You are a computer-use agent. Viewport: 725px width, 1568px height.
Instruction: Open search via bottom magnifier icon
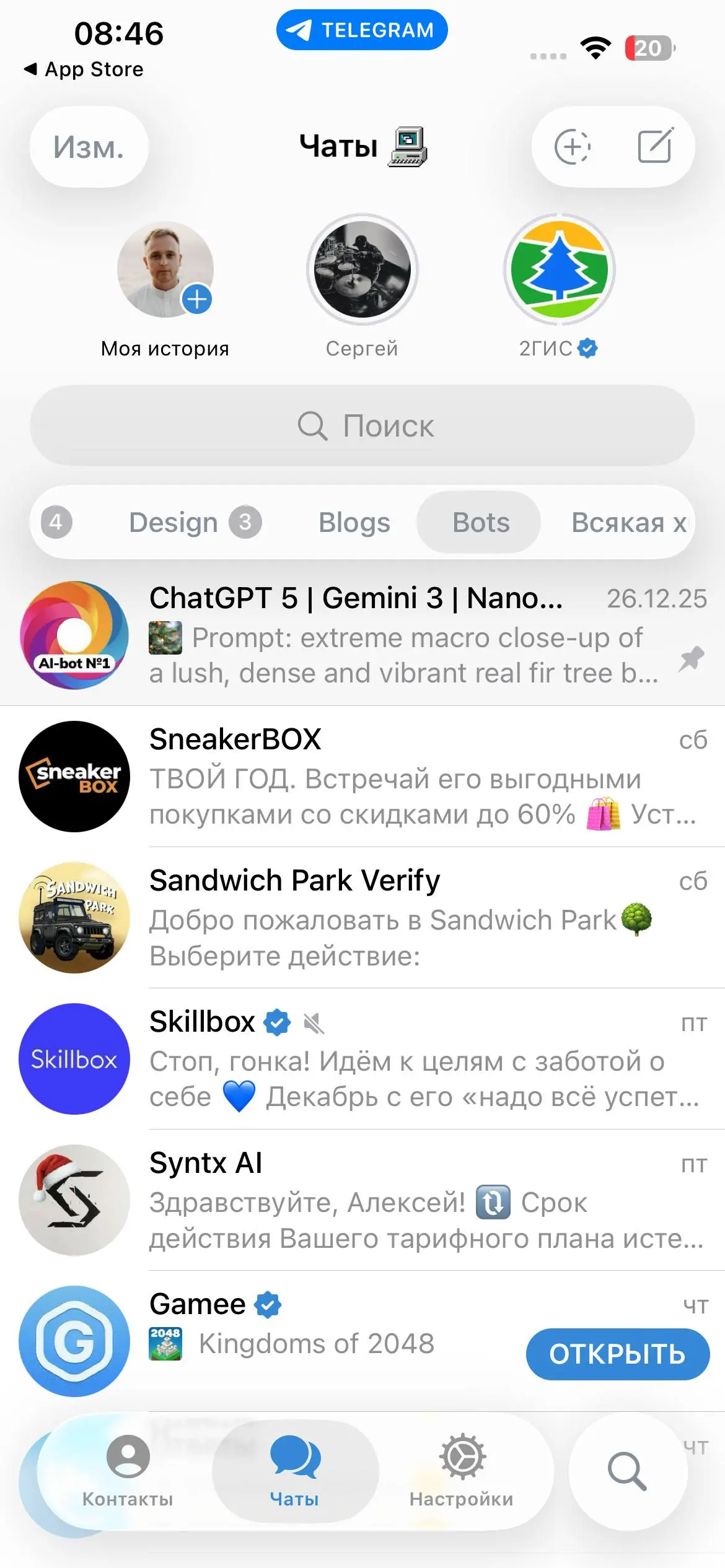click(x=628, y=1471)
